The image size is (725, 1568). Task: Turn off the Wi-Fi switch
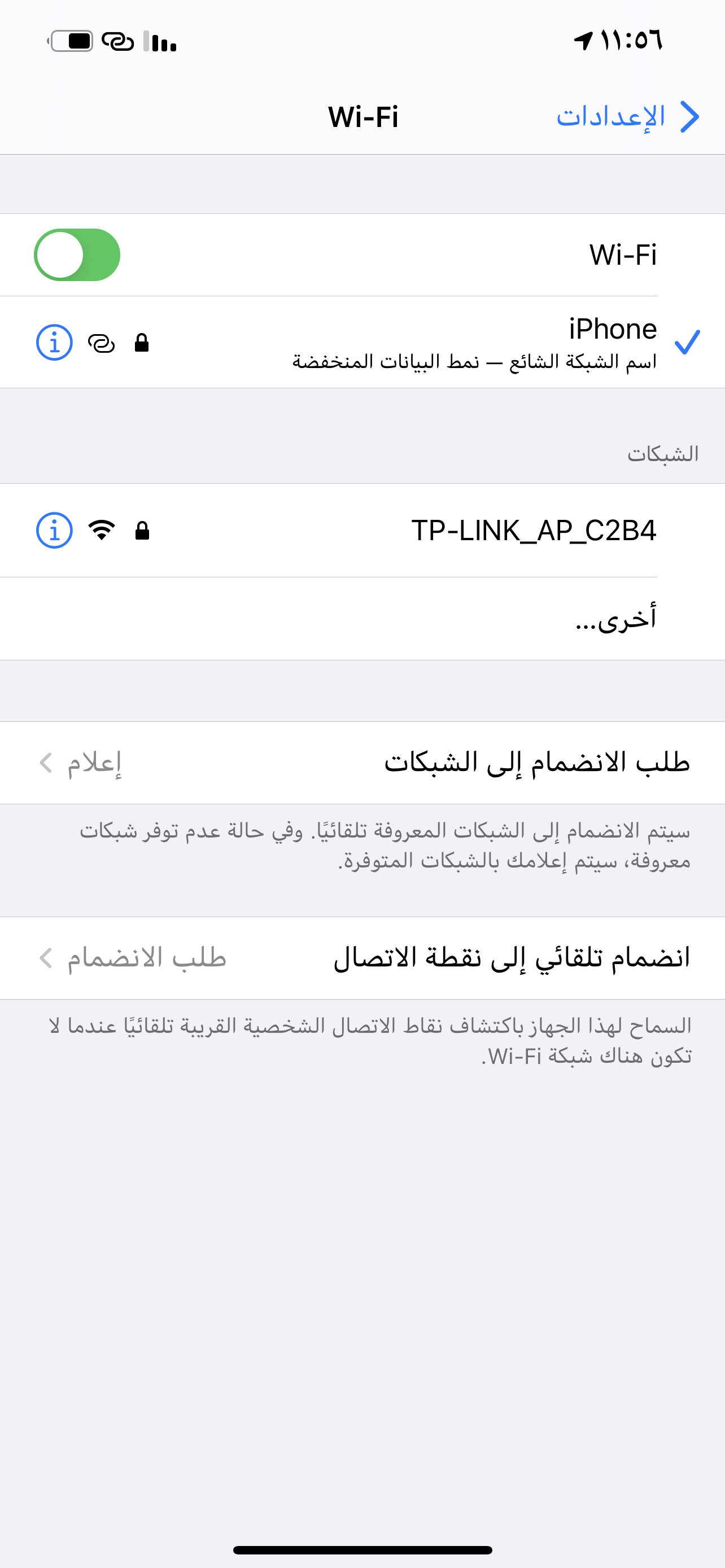[77, 255]
